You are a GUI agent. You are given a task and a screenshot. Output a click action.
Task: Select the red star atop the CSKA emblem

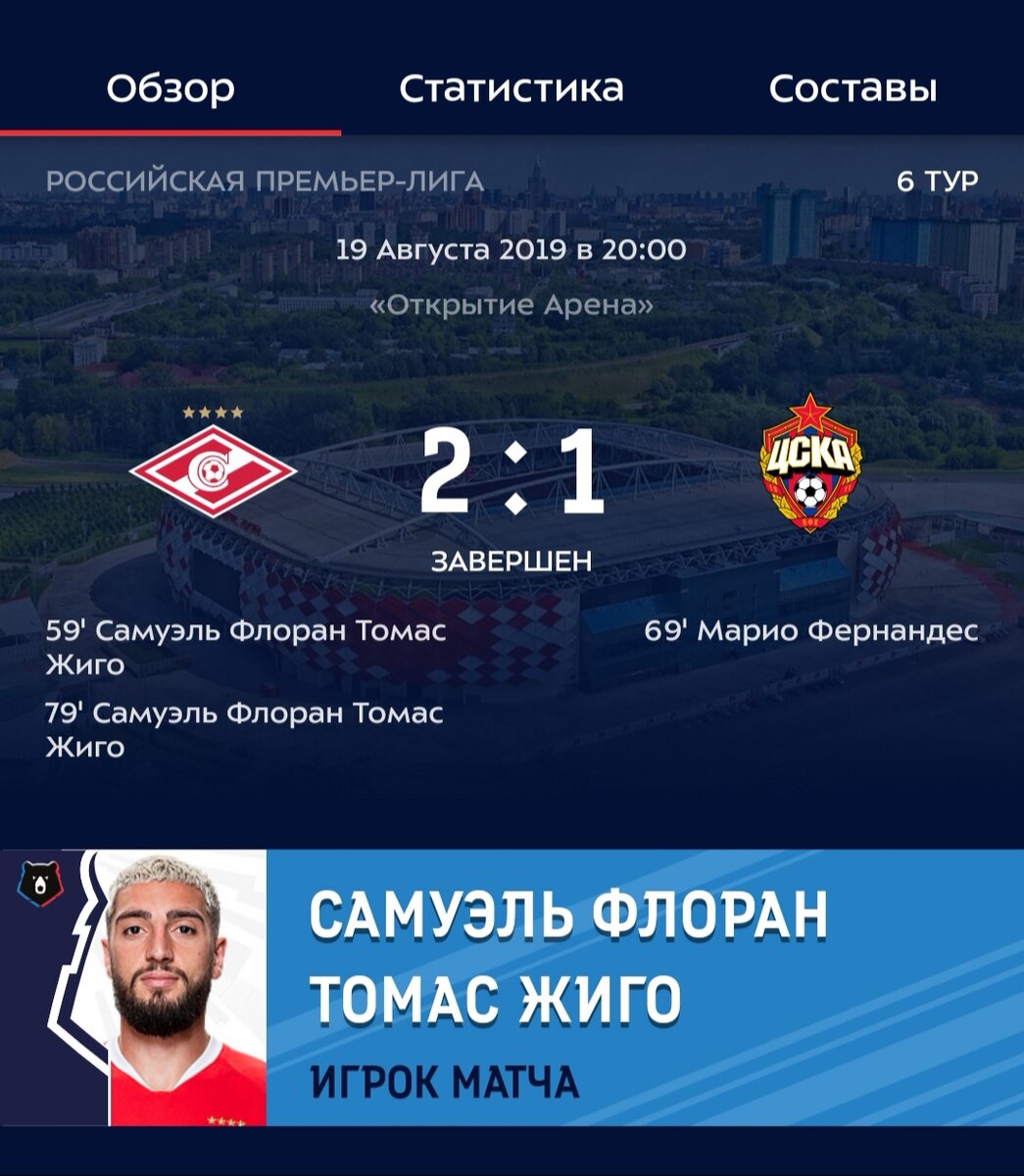811,413
